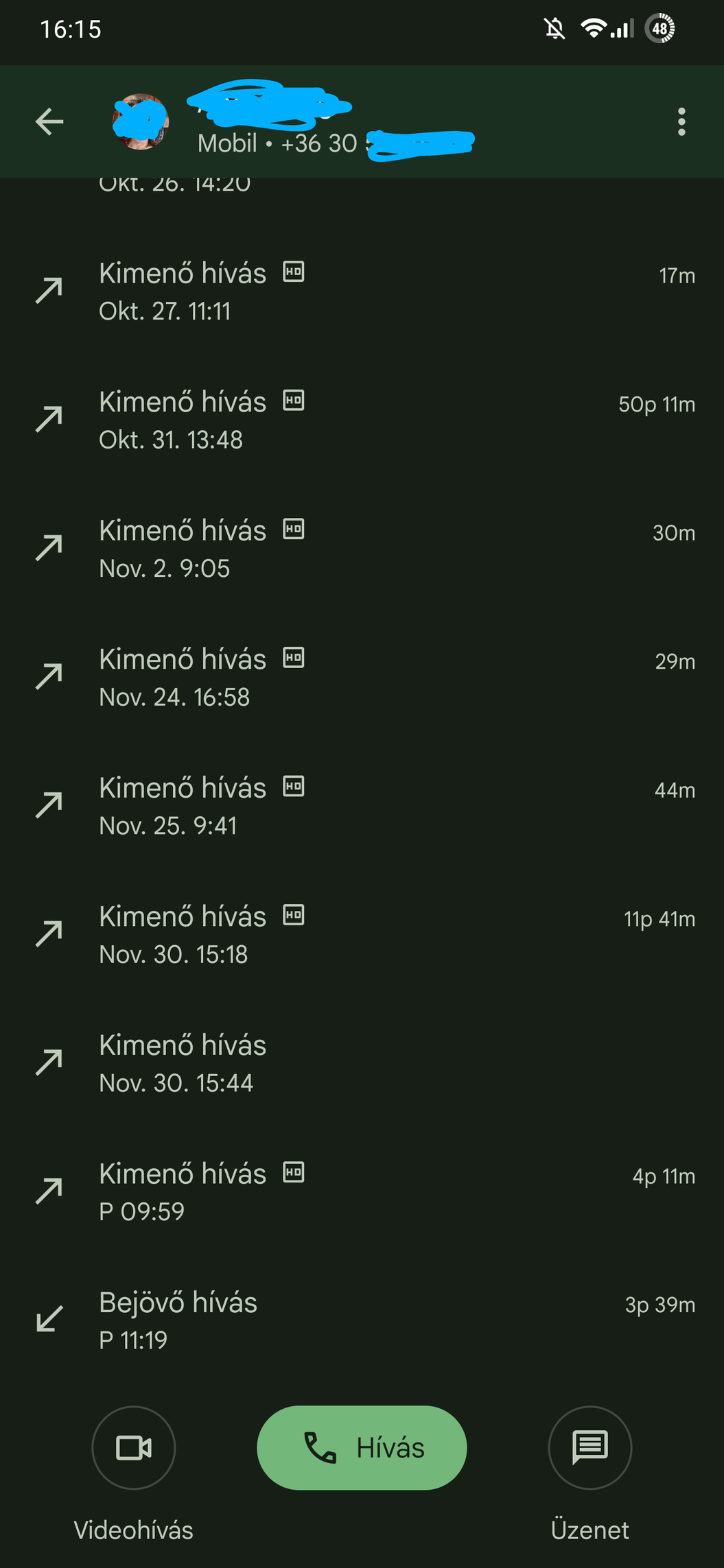
Task: Open the incoming call from P 11:19
Action: coord(362,1320)
